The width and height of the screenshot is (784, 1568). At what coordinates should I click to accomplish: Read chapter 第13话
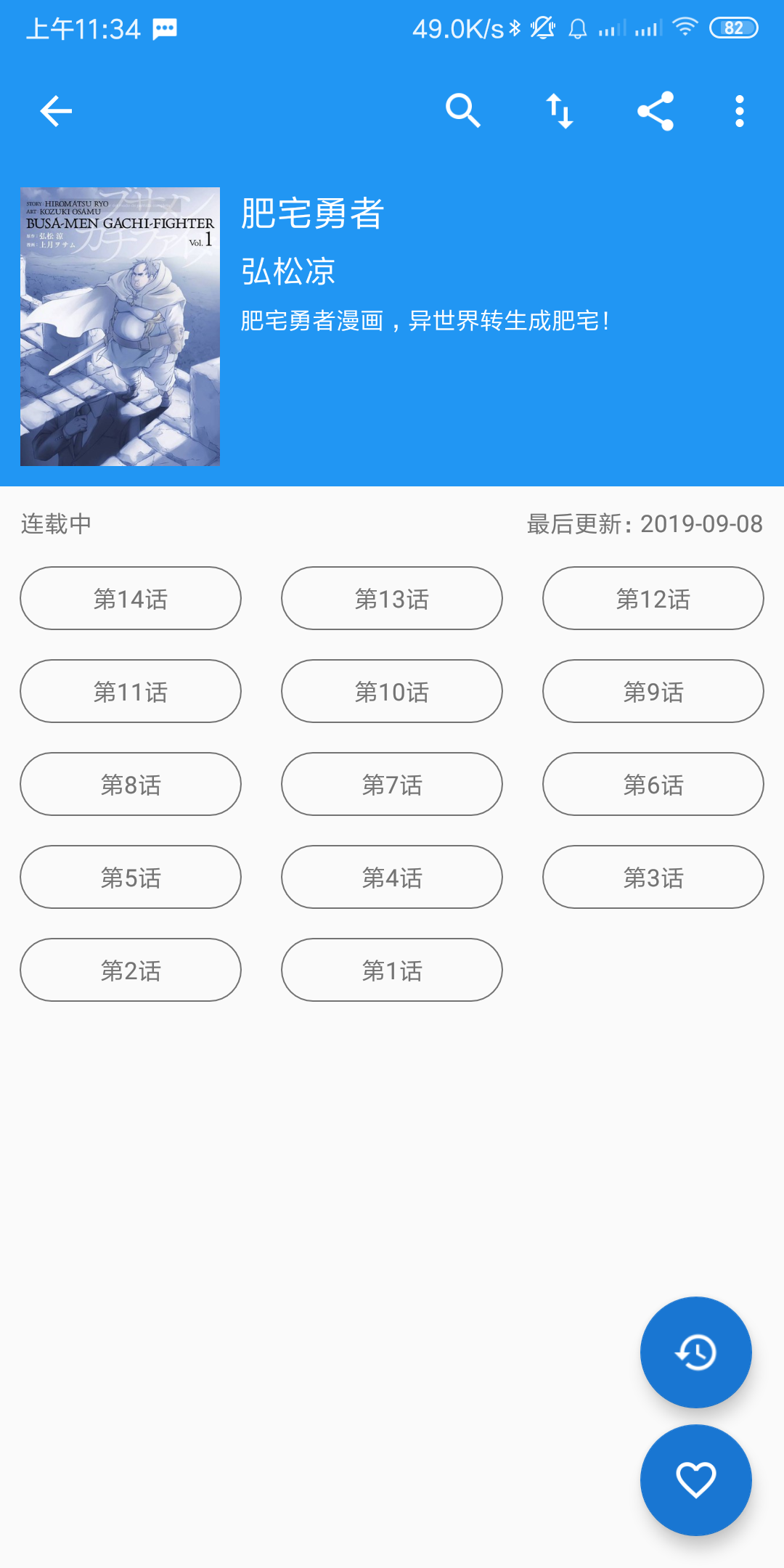click(392, 599)
